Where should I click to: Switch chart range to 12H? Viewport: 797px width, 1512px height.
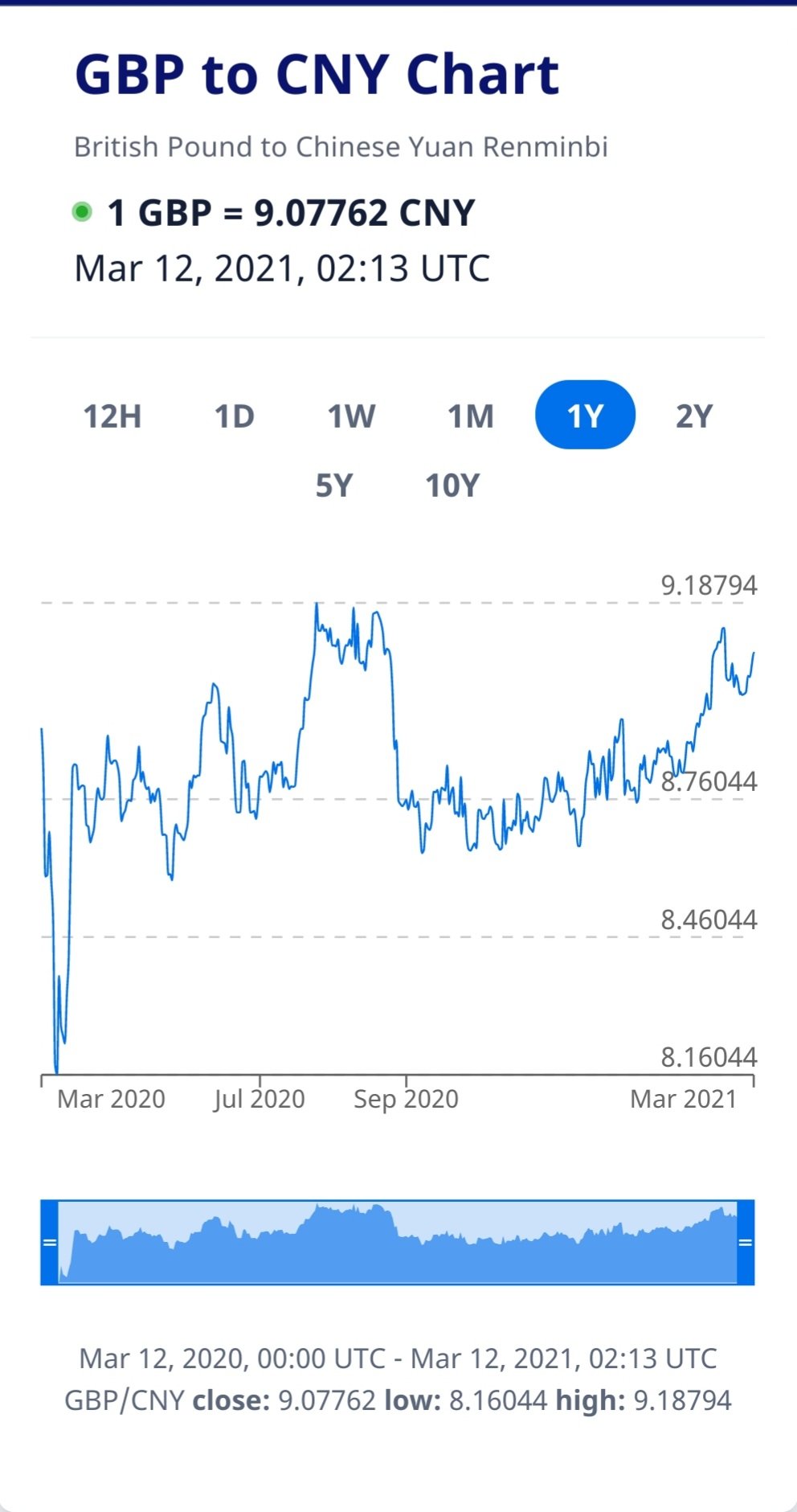coord(112,416)
